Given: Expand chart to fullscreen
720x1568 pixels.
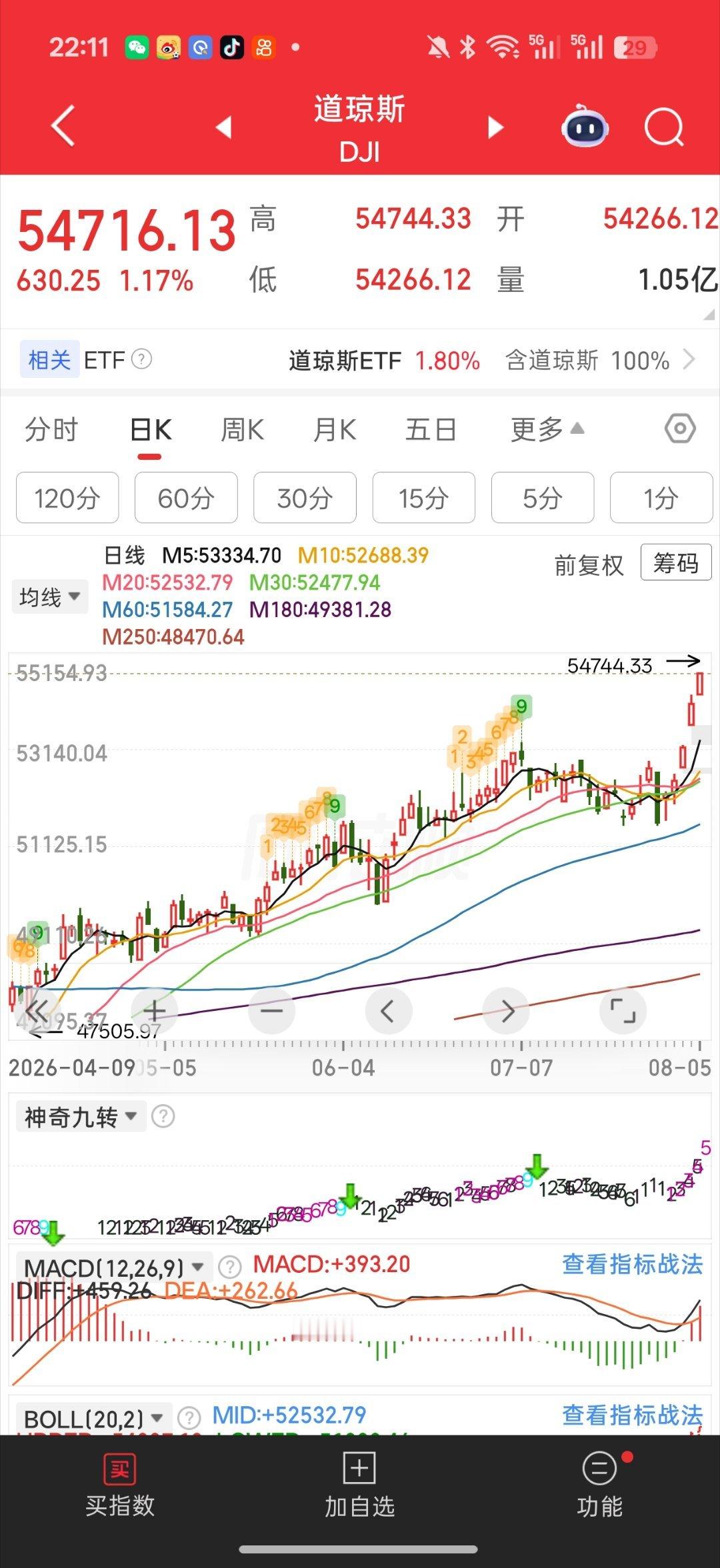Looking at the screenshot, I should 623,1011.
